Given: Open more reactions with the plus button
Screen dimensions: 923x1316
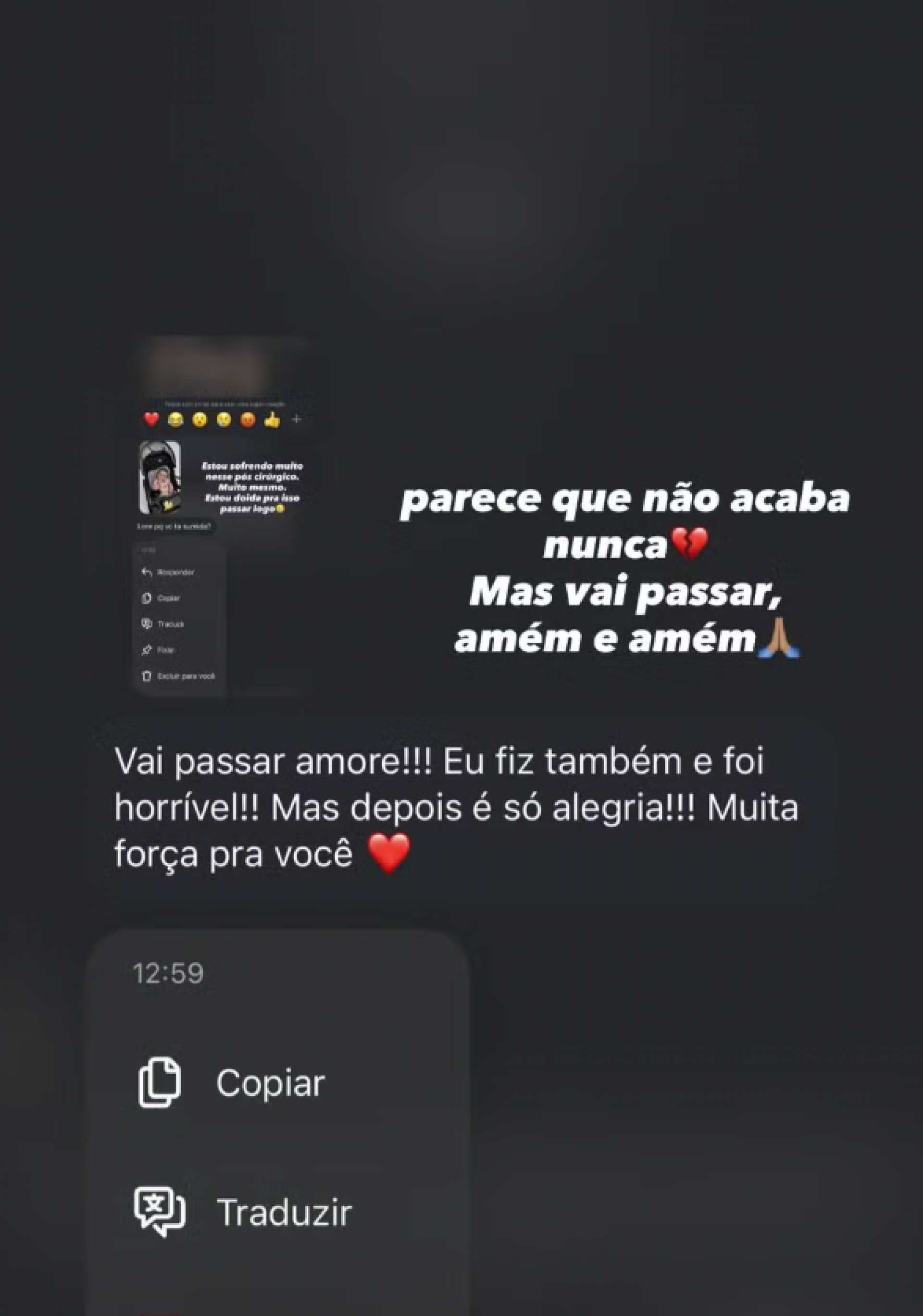Looking at the screenshot, I should tap(297, 419).
